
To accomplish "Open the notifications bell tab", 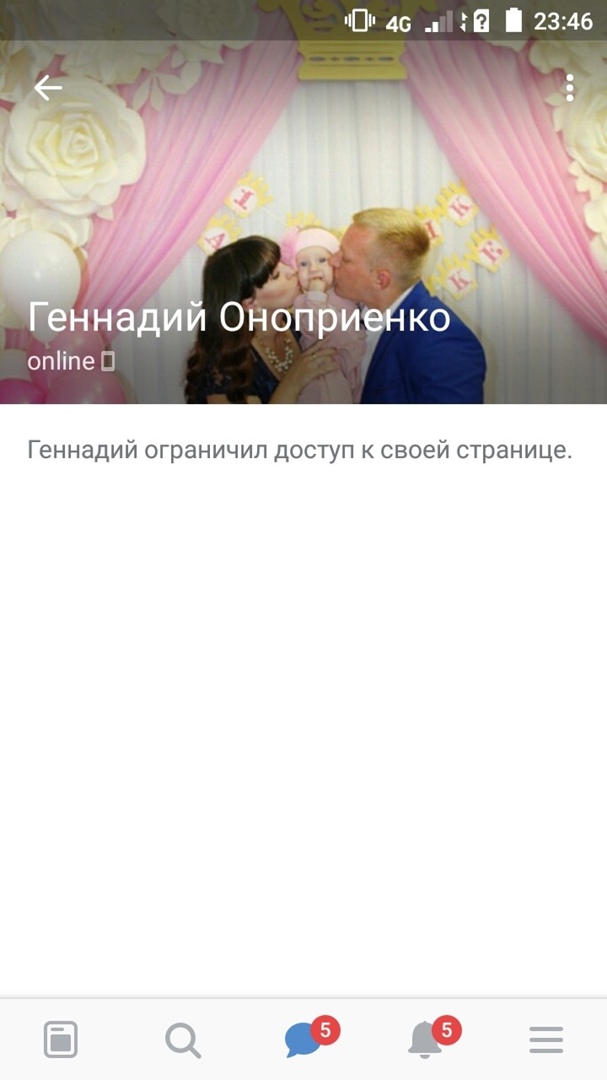I will point(426,1040).
